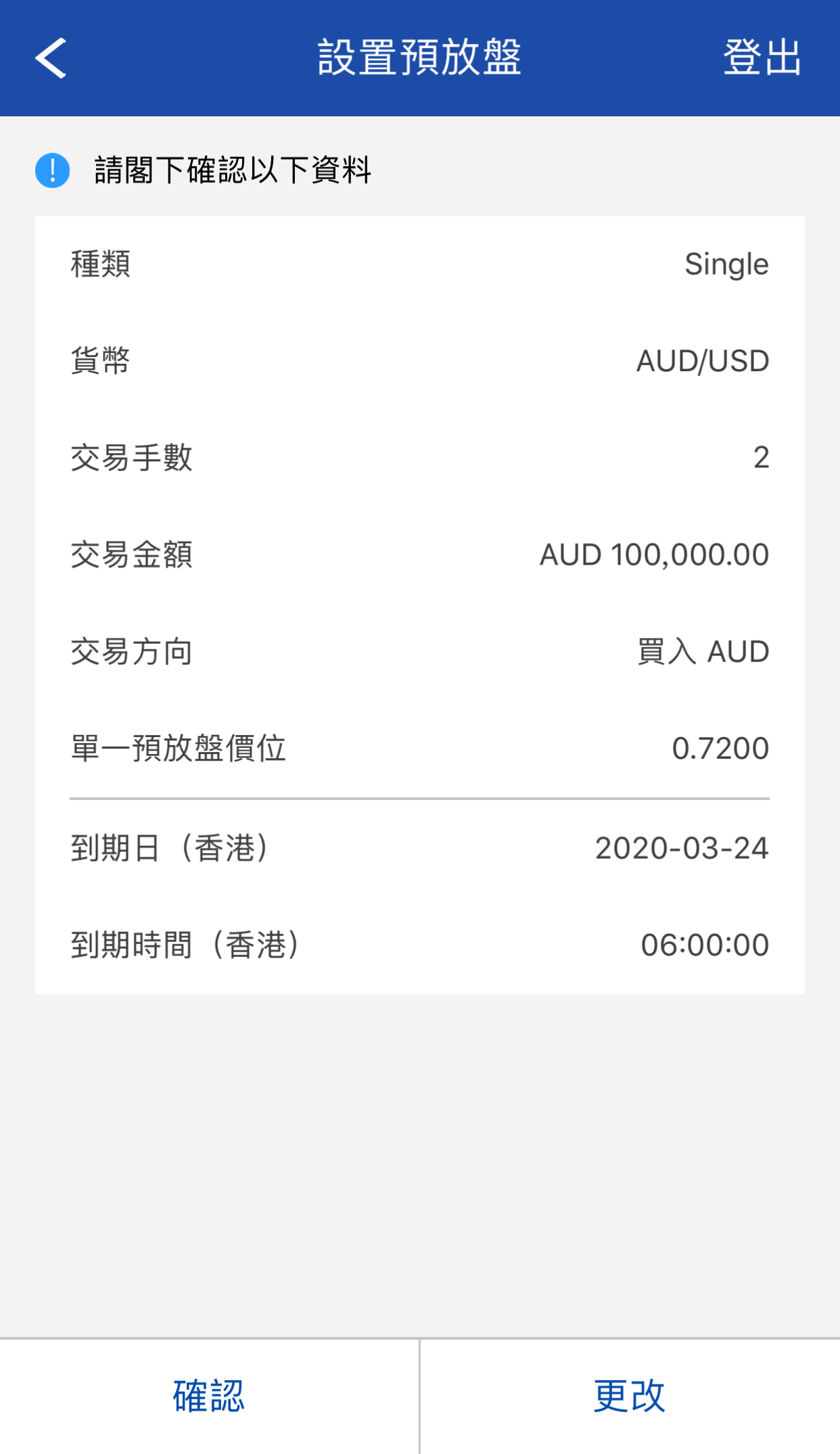Go back using the top-left arrow
This screenshot has height=1454, width=840.
51,58
